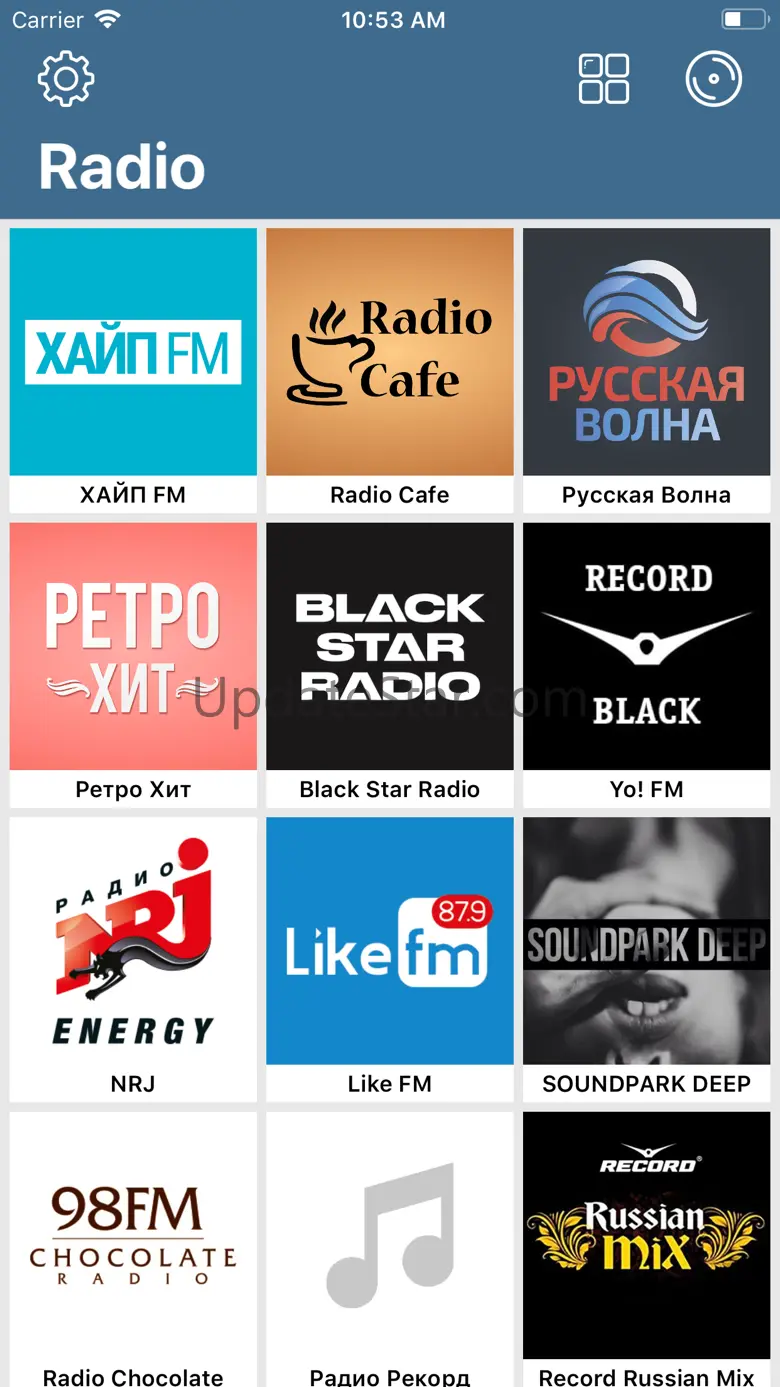Image resolution: width=780 pixels, height=1387 pixels.
Task: Tune in to Ретро Хит
Action: (133, 665)
